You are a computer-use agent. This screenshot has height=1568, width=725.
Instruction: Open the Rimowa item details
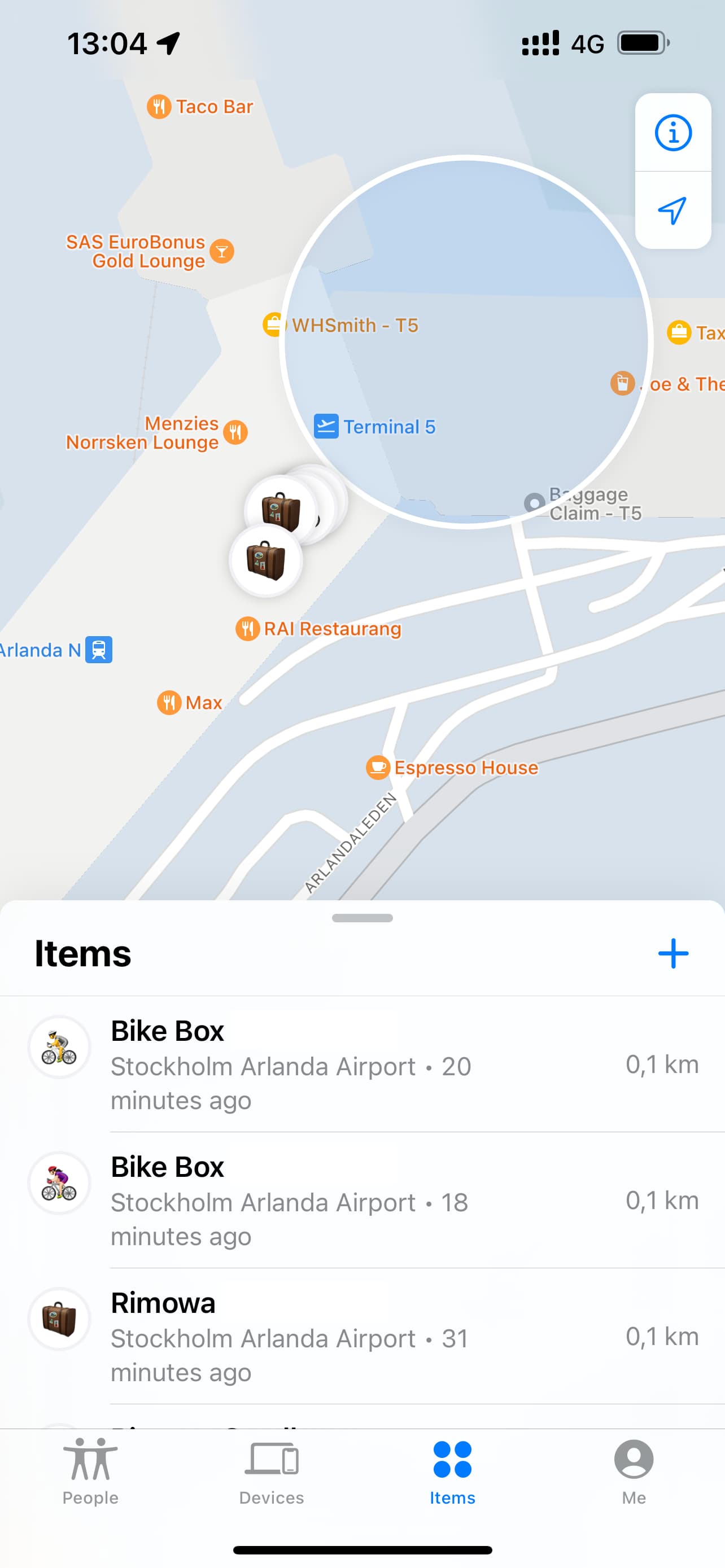(362, 1336)
